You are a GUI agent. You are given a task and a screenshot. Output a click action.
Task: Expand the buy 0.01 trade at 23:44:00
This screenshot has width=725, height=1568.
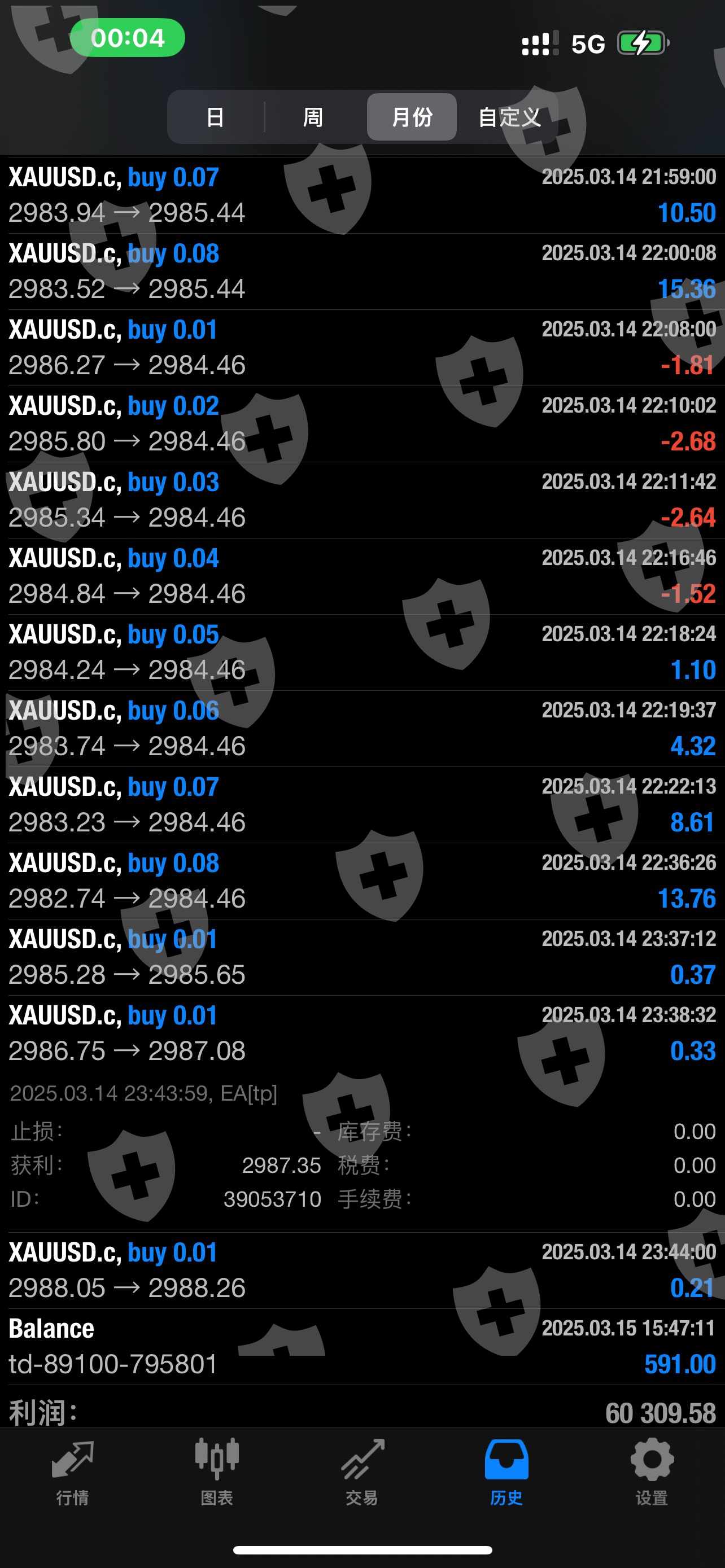point(362,1271)
